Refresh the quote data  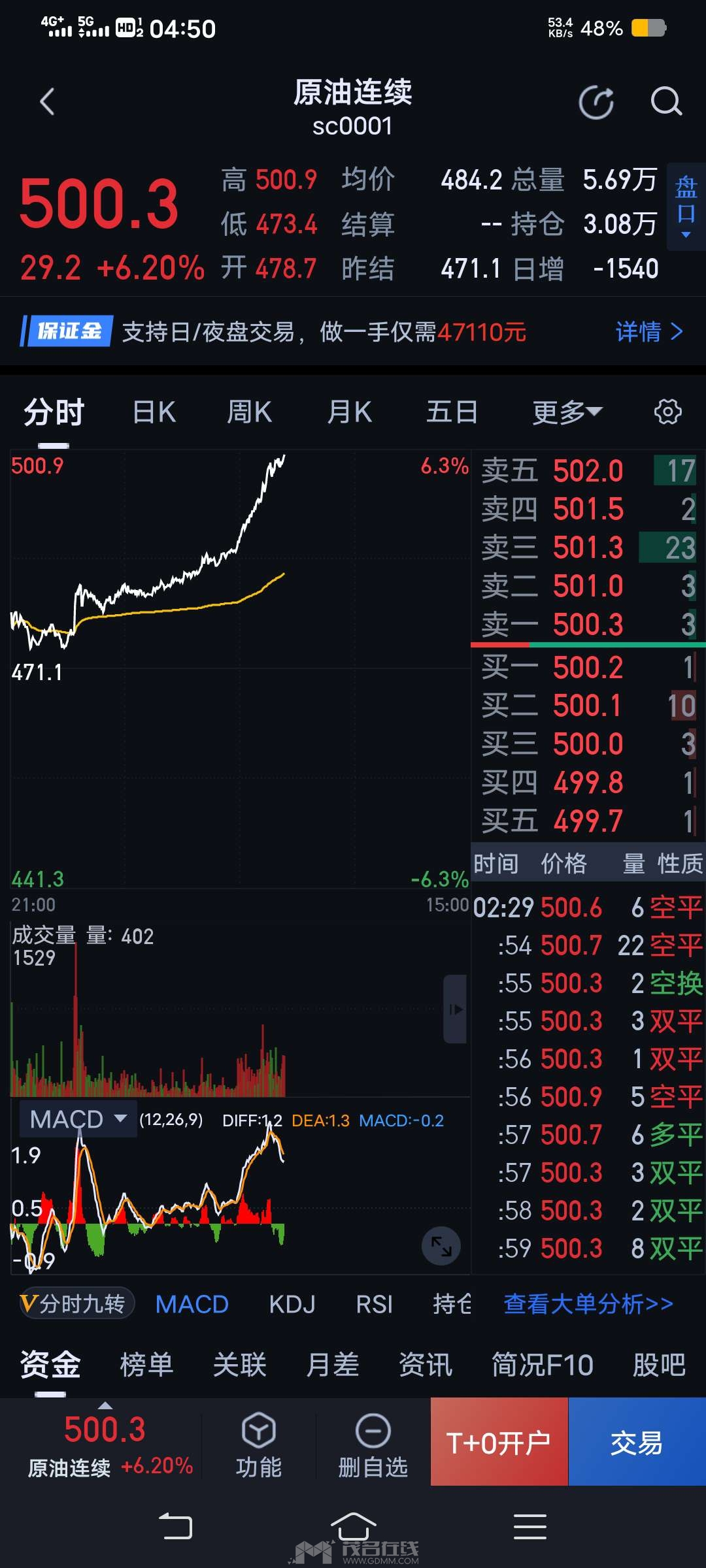(596, 102)
